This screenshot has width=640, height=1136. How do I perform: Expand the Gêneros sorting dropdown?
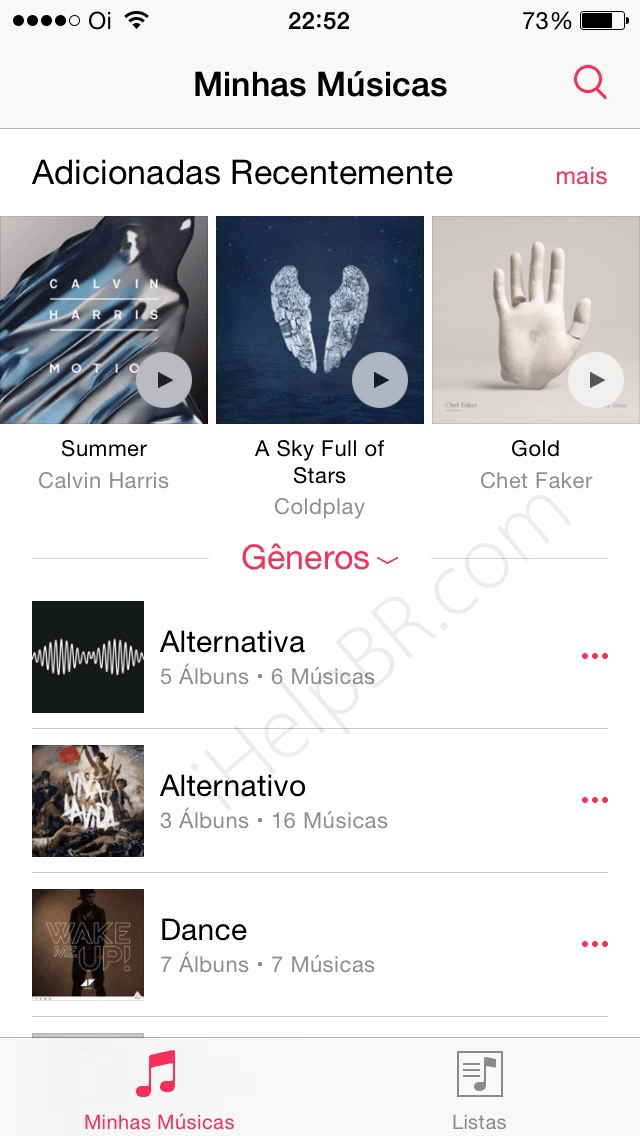coord(319,558)
